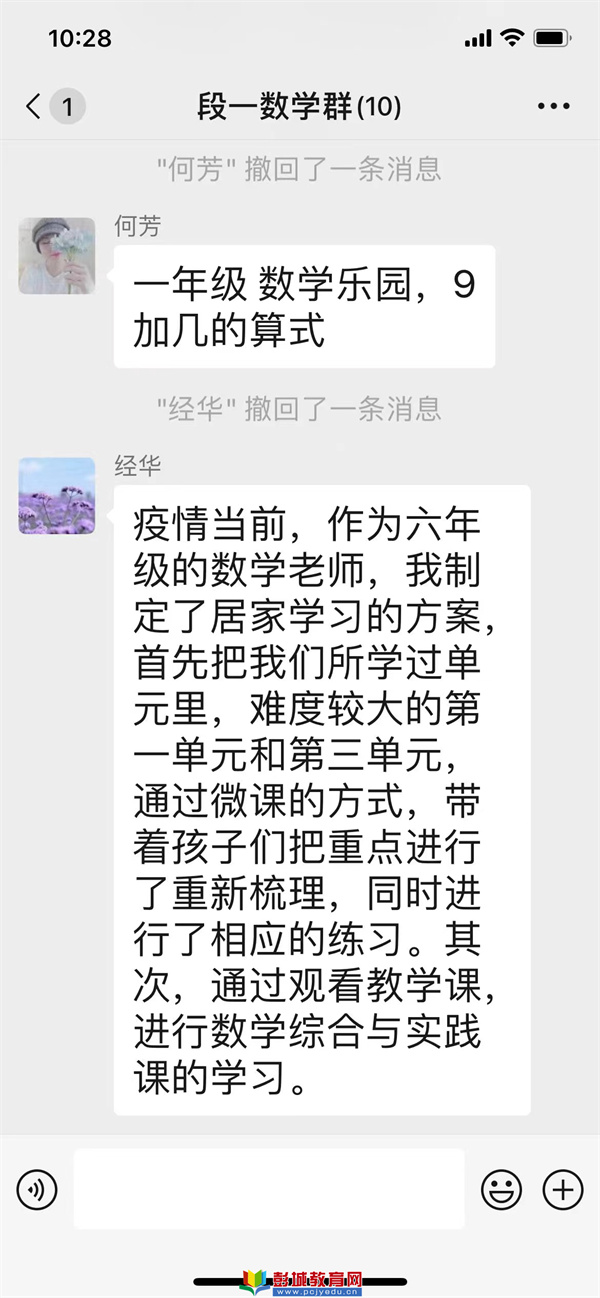600x1298 pixels.
Task: Go back to the chat list
Action: (35, 106)
